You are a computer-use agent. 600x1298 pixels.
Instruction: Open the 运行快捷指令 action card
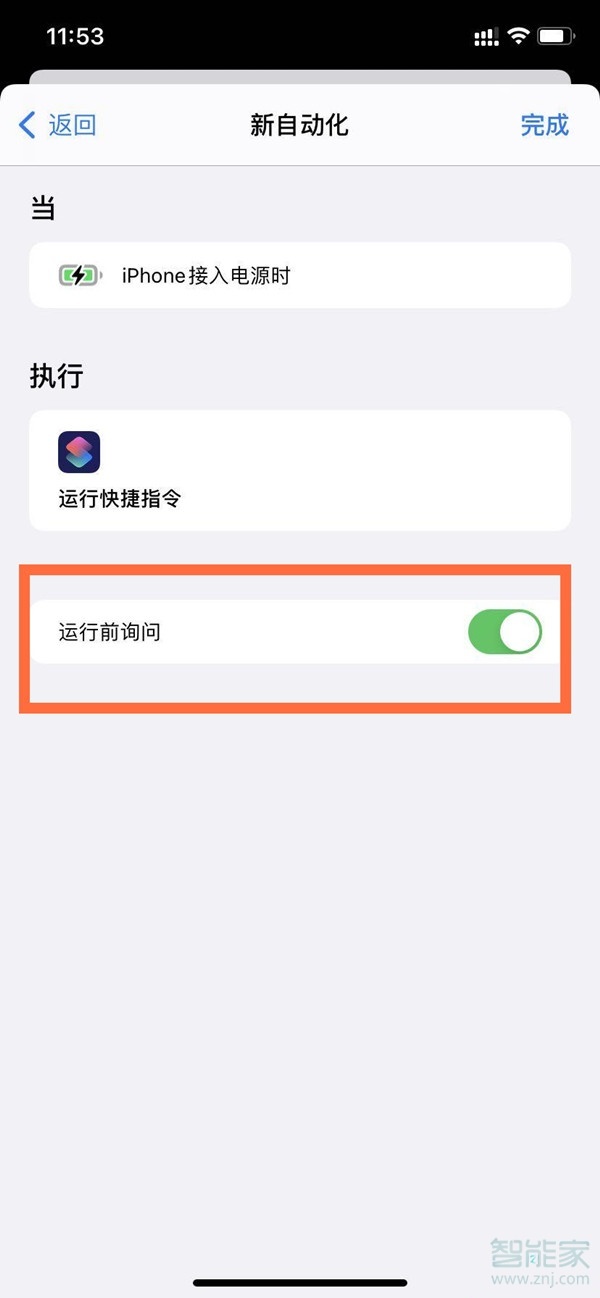tap(300, 470)
